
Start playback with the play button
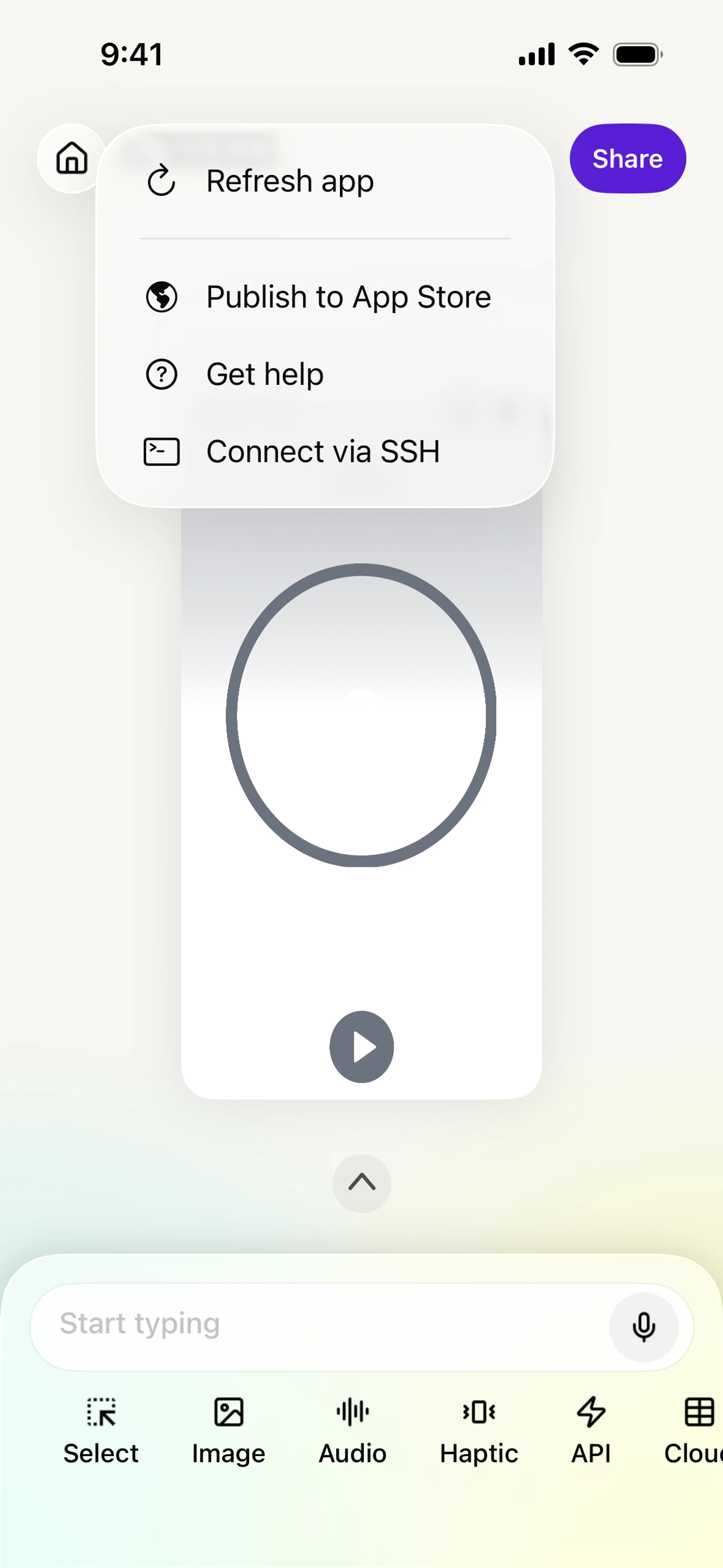point(361,1046)
